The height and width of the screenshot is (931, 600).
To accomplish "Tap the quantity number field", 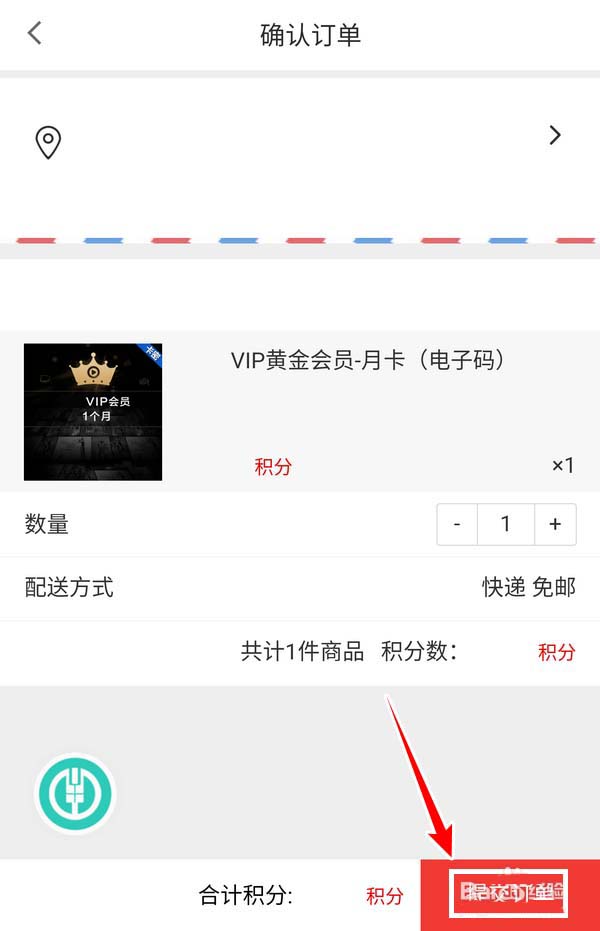I will coord(505,524).
